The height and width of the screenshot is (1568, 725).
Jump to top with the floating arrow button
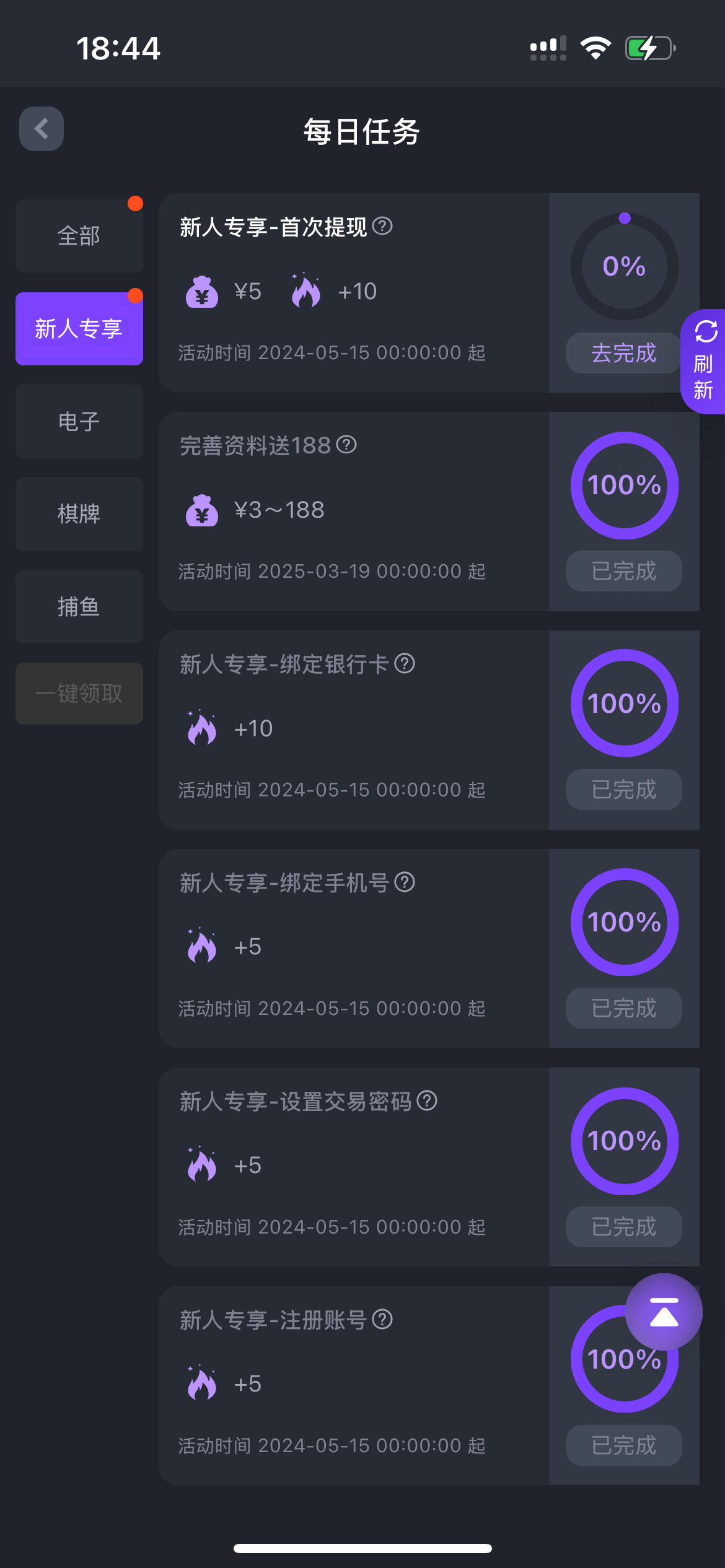click(x=664, y=1312)
